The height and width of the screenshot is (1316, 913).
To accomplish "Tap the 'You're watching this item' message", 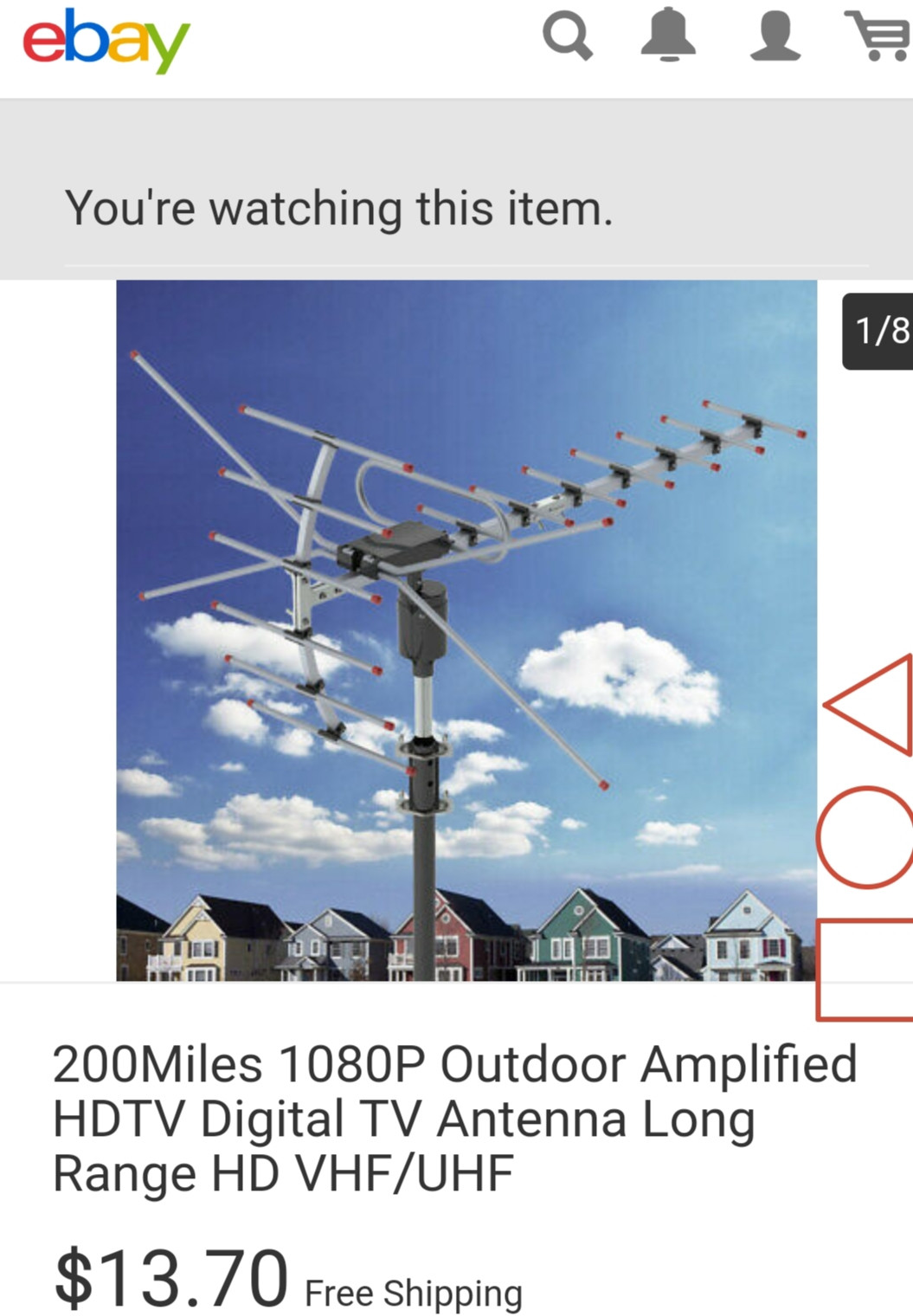I will pyautogui.click(x=339, y=206).
